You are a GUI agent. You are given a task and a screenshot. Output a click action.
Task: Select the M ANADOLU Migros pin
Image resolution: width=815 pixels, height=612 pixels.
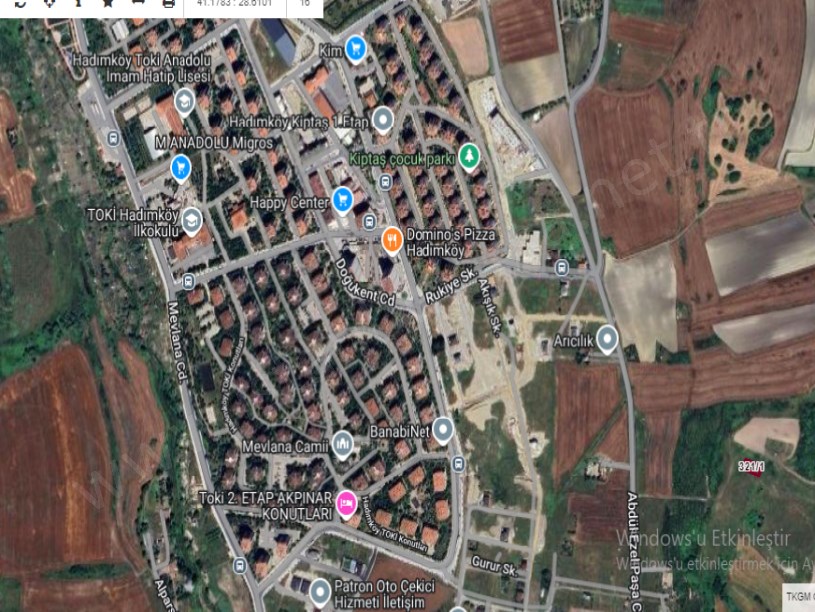(x=180, y=166)
